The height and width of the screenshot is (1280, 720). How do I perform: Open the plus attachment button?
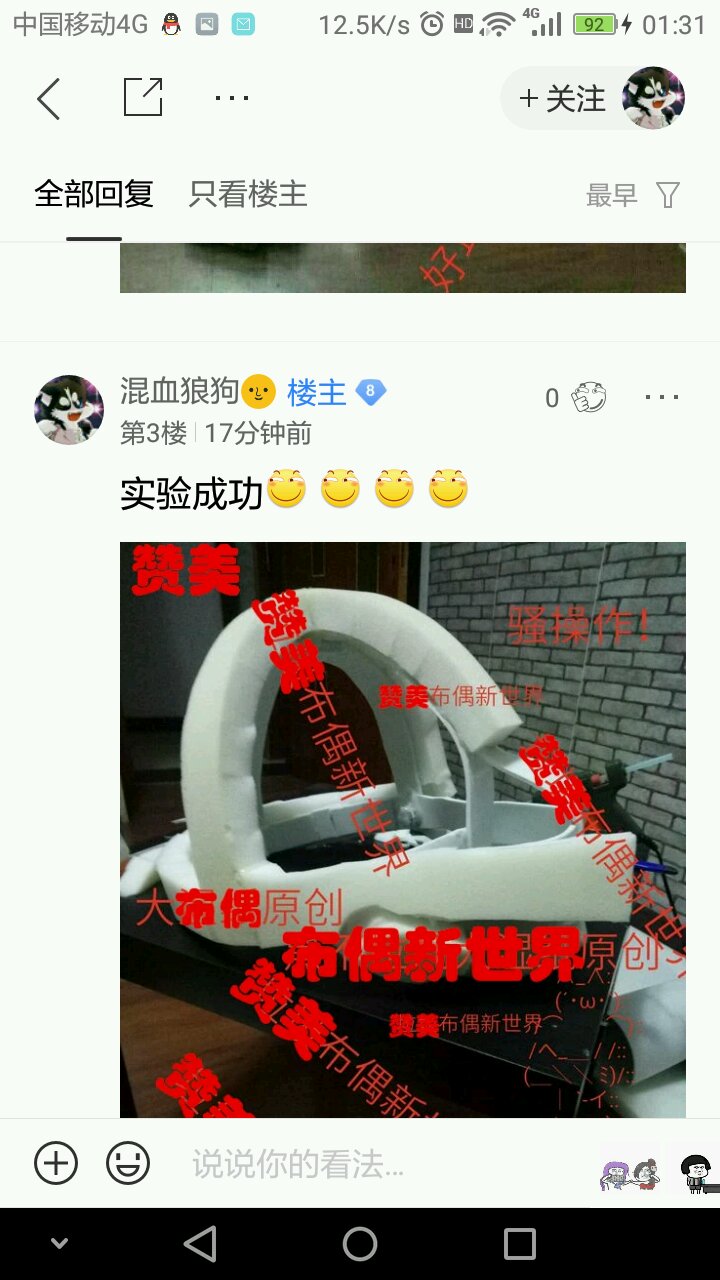pyautogui.click(x=56, y=1164)
